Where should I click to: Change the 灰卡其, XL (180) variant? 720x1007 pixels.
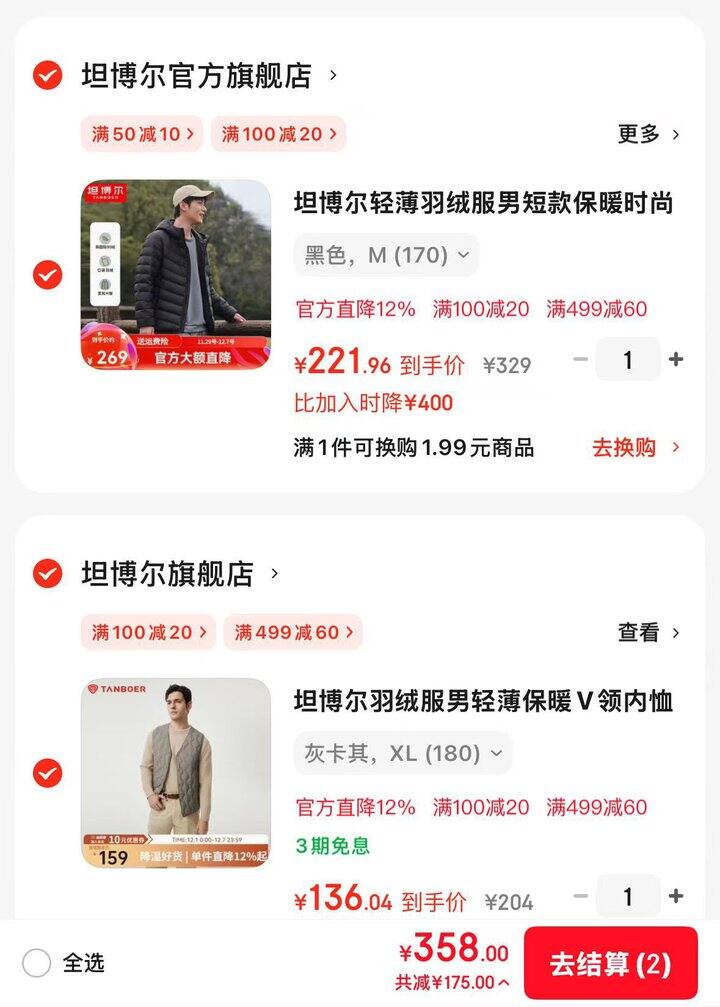click(402, 753)
